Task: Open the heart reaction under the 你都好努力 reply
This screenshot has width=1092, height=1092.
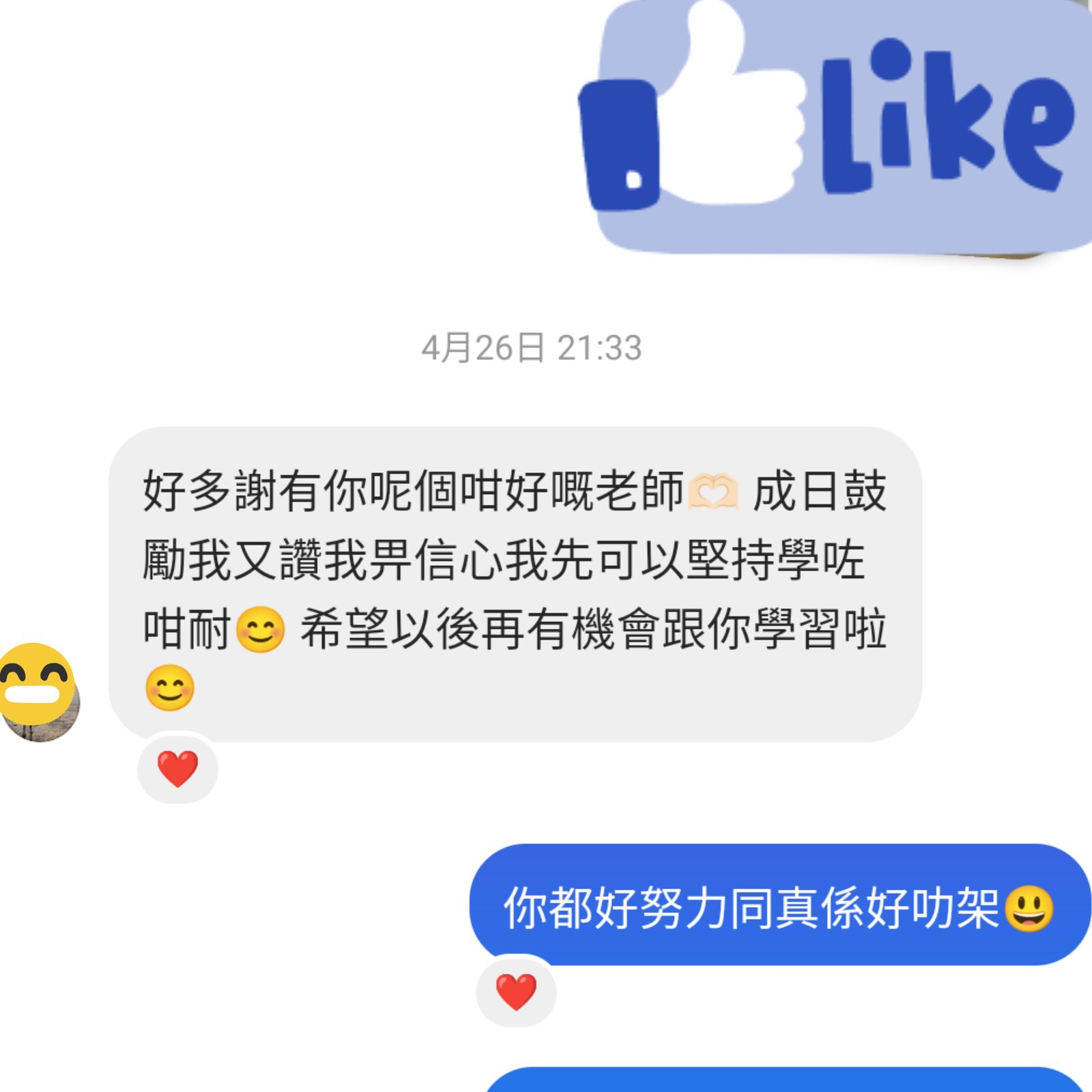Action: (516, 992)
